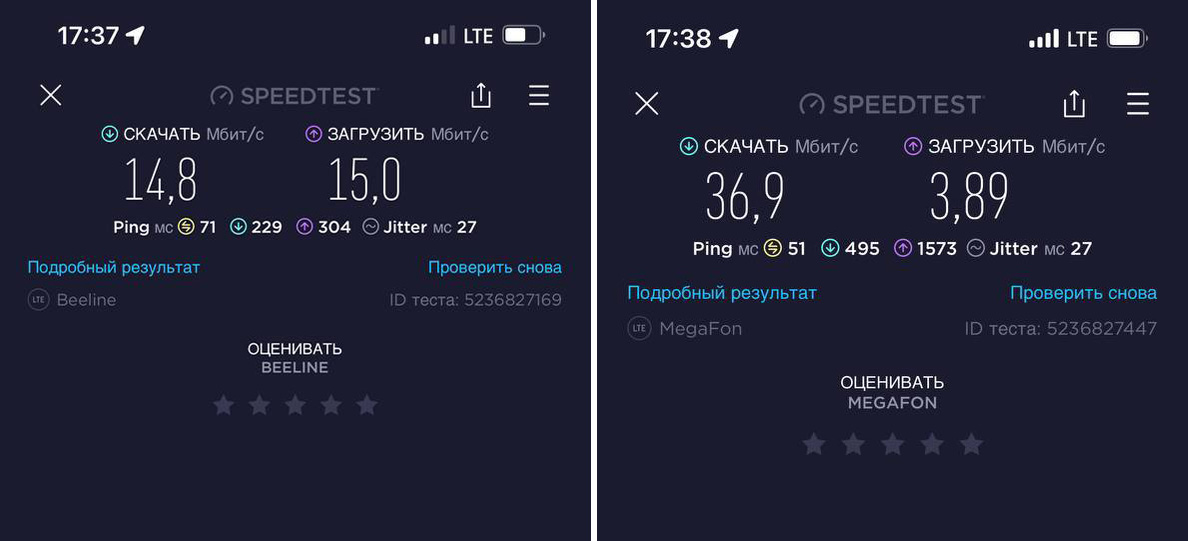
Task: Close the Beeline test result
Action: pyautogui.click(x=51, y=95)
